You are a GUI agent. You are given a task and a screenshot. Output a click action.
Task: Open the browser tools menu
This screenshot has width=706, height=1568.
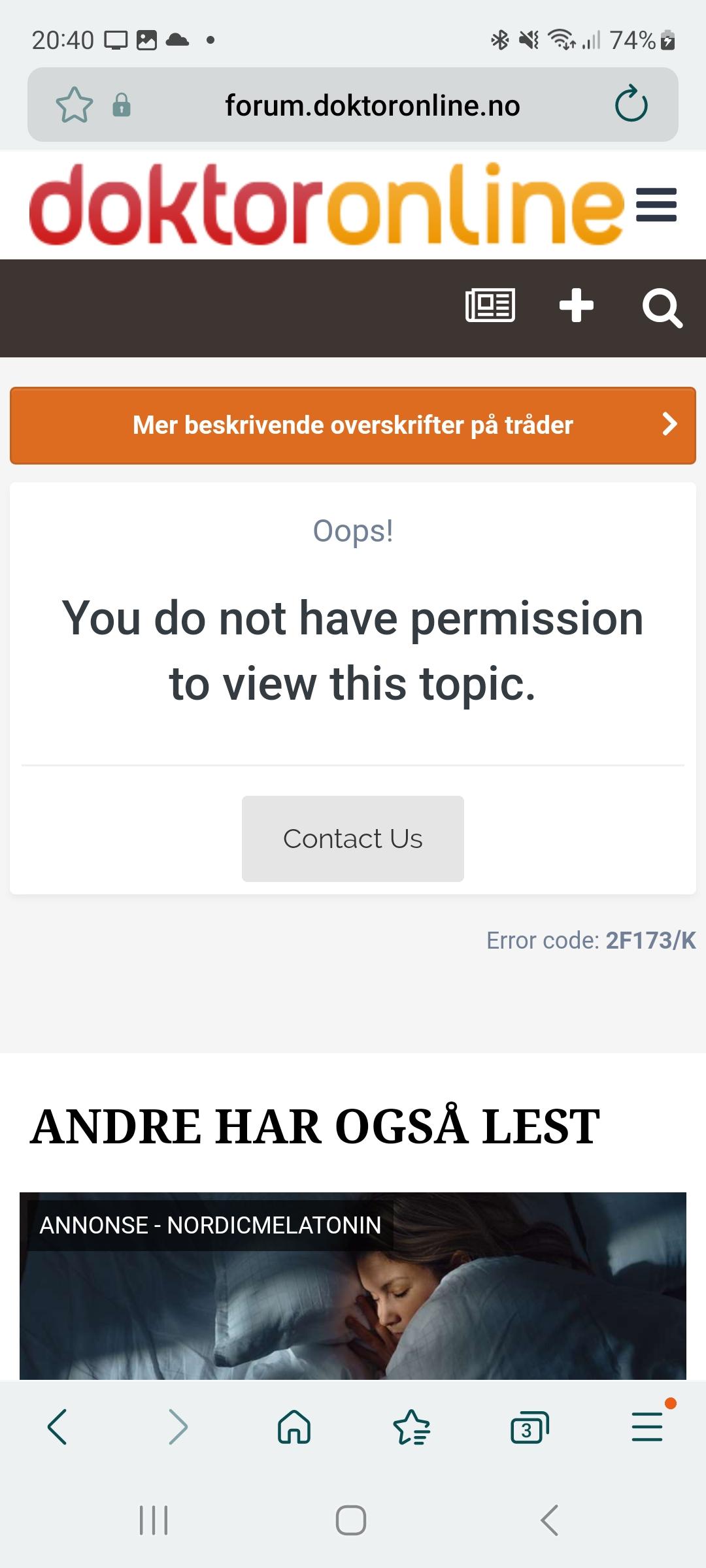[648, 1426]
